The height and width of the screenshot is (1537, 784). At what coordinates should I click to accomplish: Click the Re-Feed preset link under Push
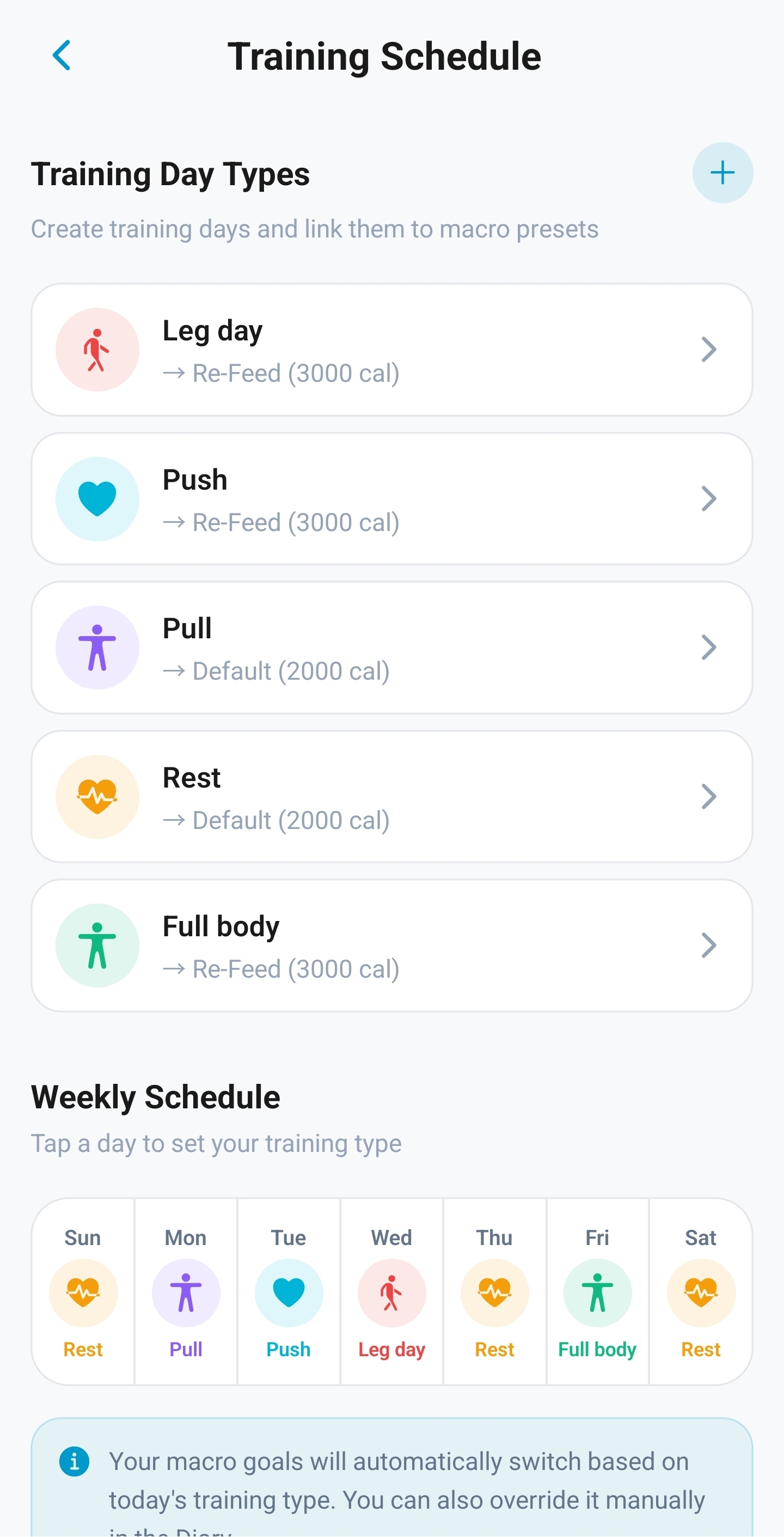(x=281, y=521)
